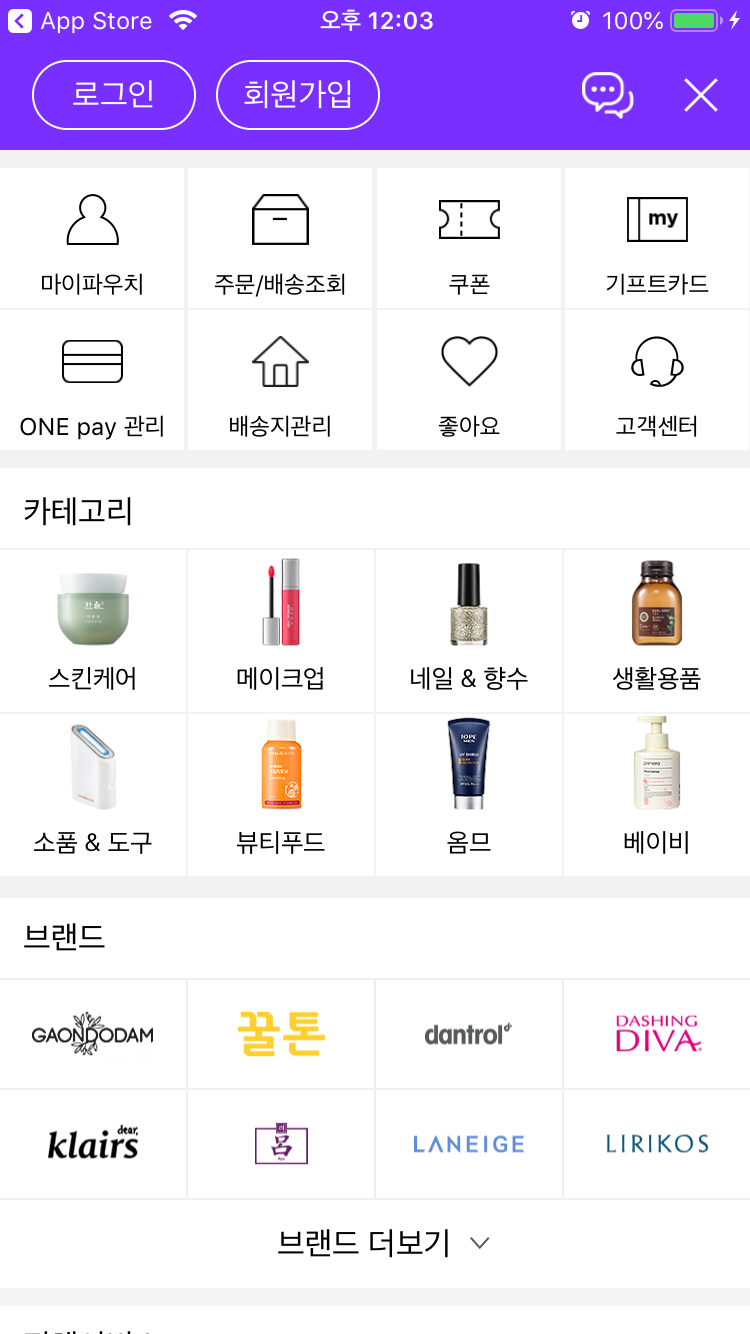
Task: View the klairs brand
Action: [x=93, y=1144]
